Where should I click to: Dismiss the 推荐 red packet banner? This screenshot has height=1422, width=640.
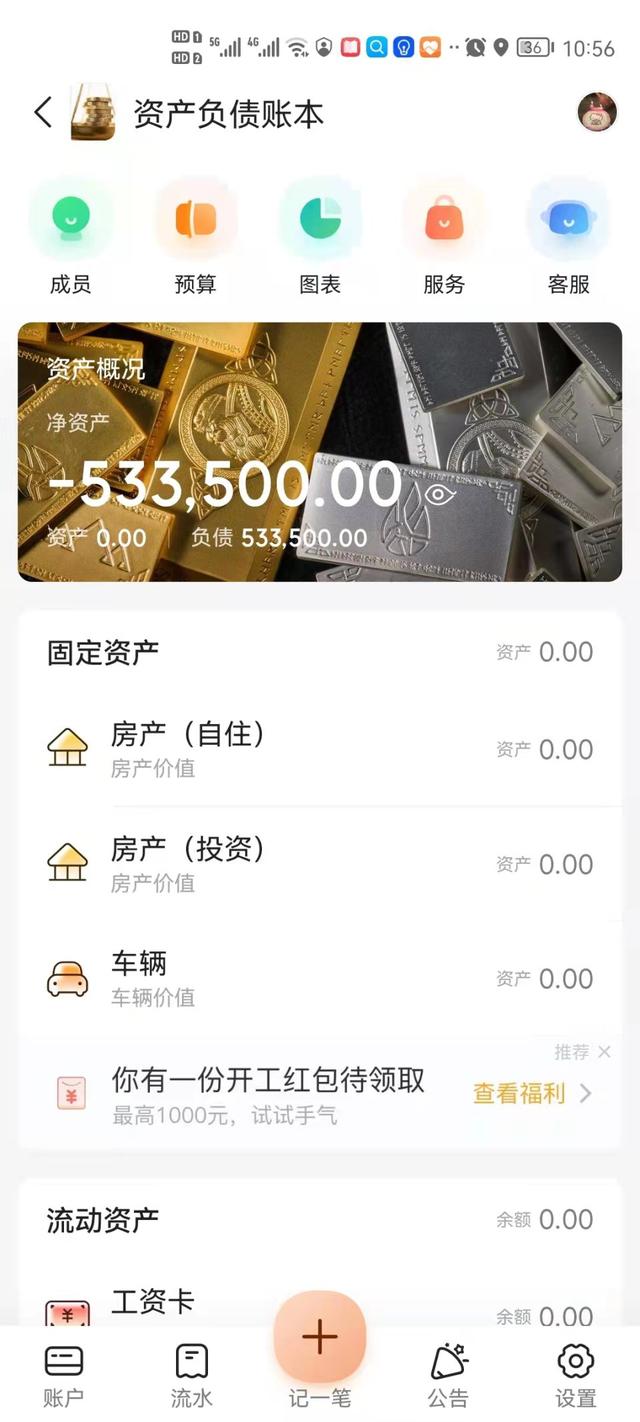tap(604, 1052)
